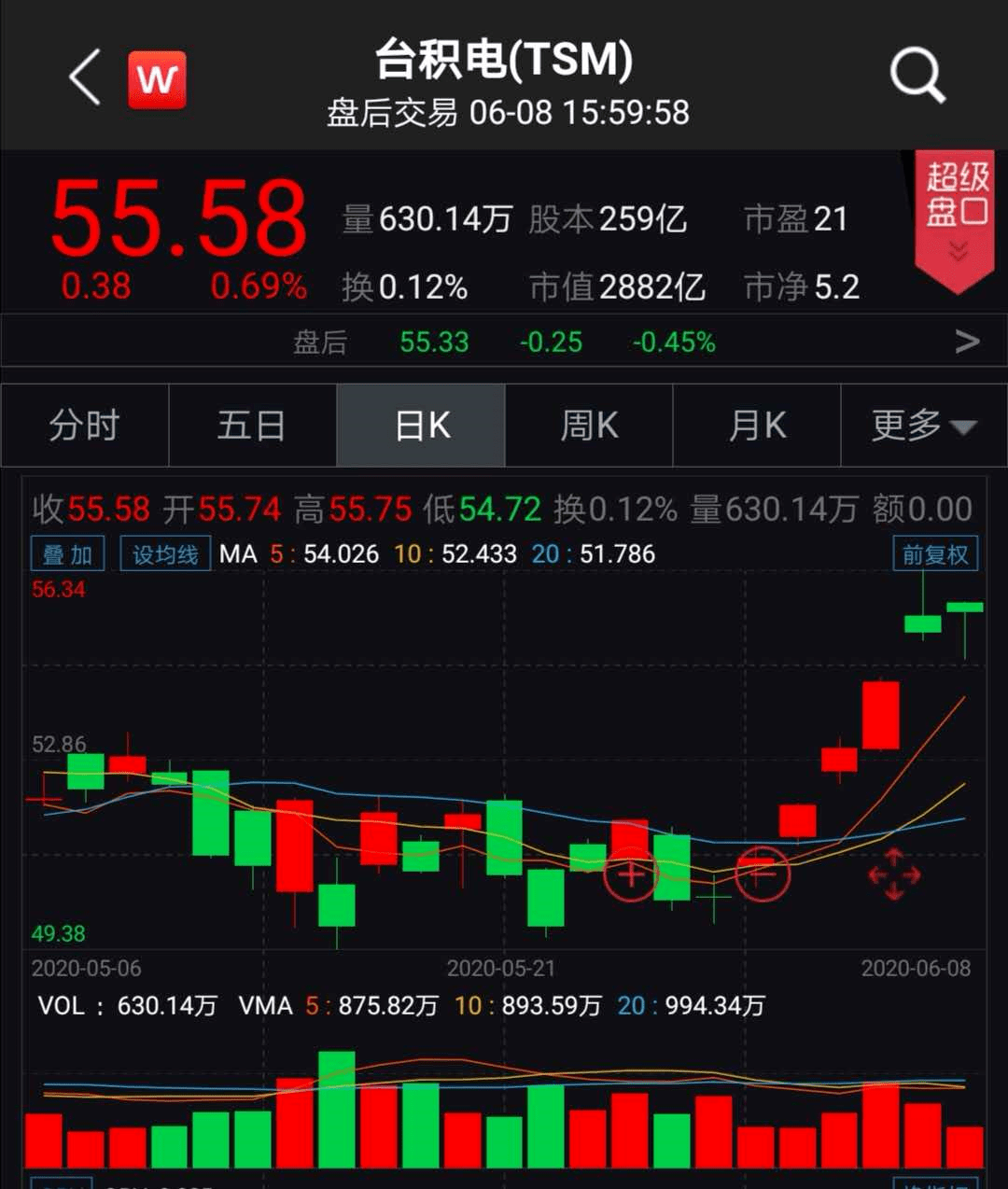This screenshot has width=1008, height=1189.
Task: Open 设均线 moving average settings
Action: point(165,554)
